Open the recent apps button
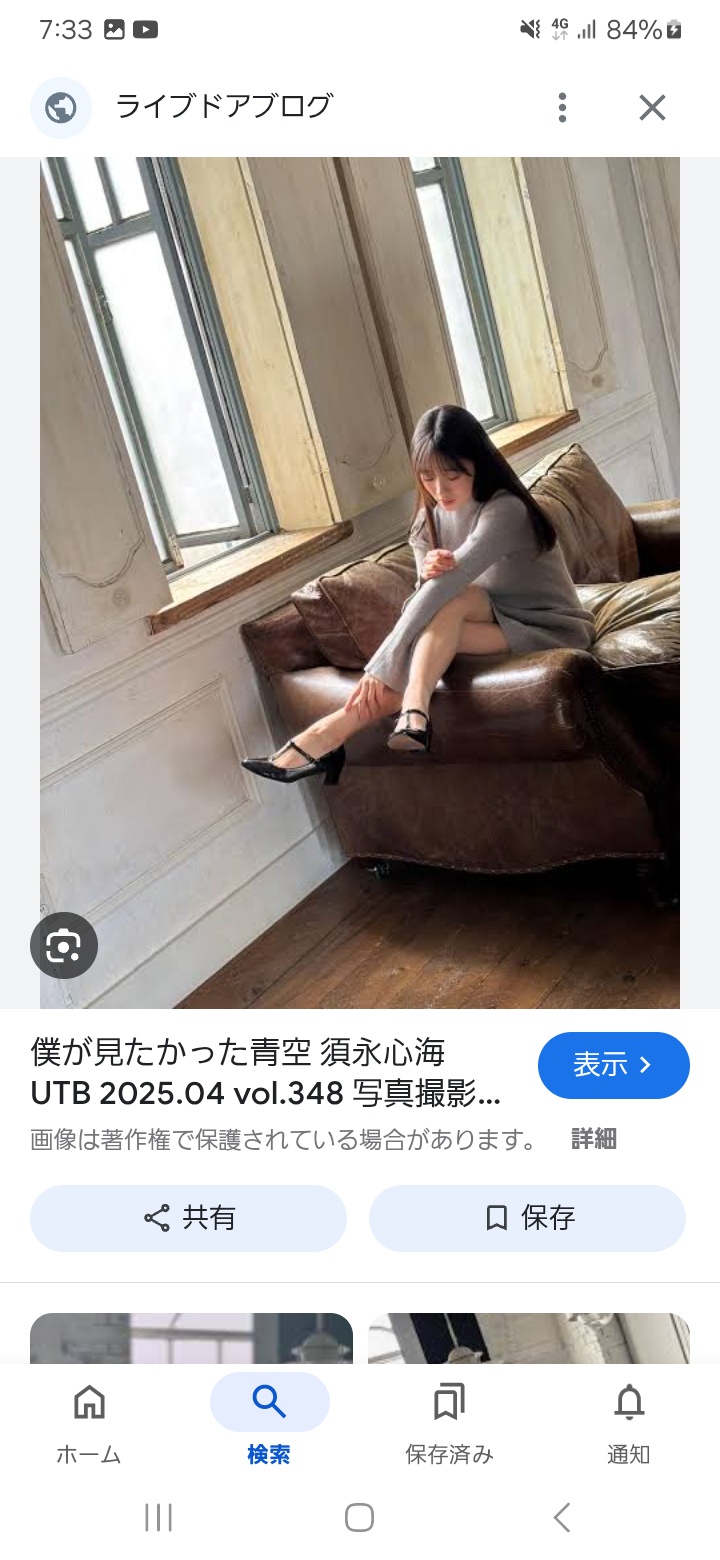 (x=158, y=1517)
